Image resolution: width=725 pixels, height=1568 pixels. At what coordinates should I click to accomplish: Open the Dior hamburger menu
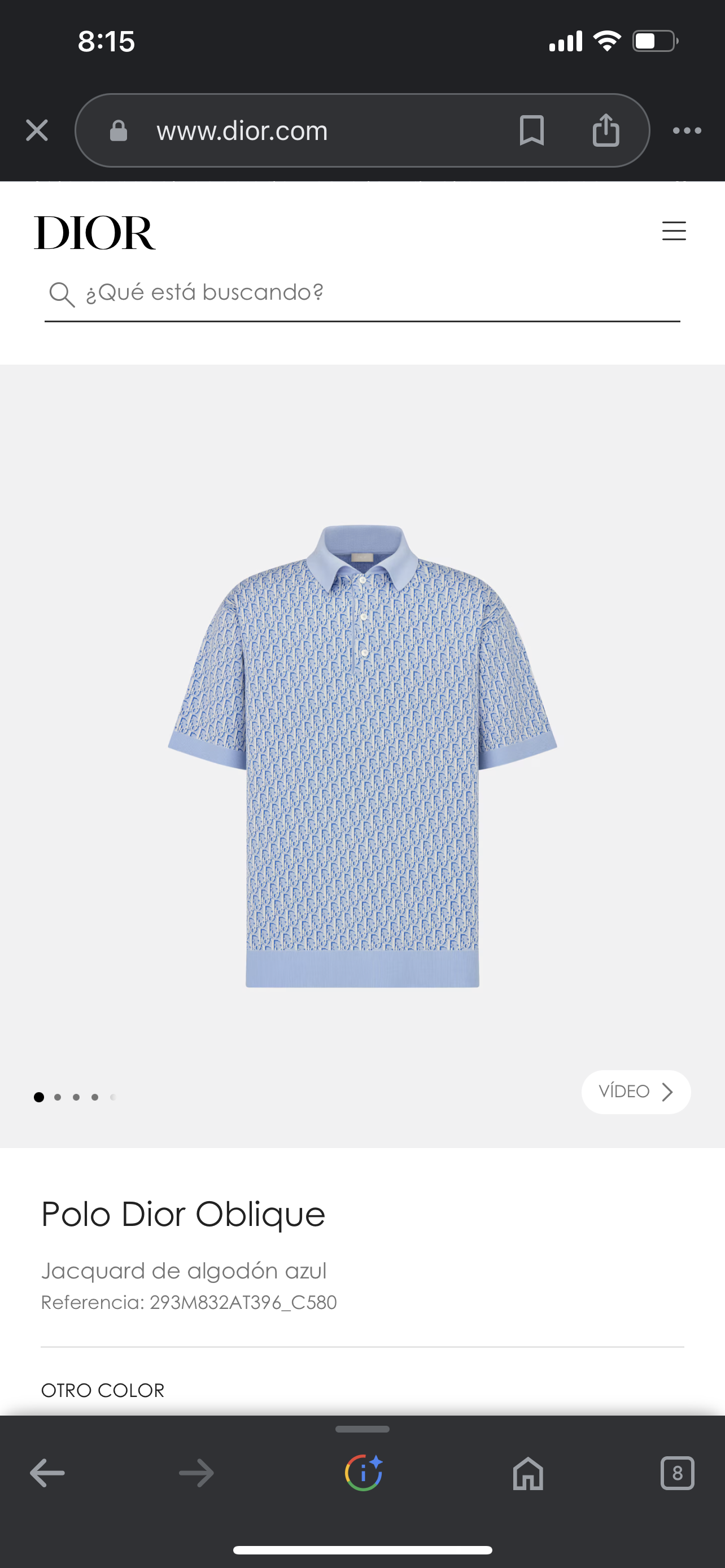(x=673, y=231)
